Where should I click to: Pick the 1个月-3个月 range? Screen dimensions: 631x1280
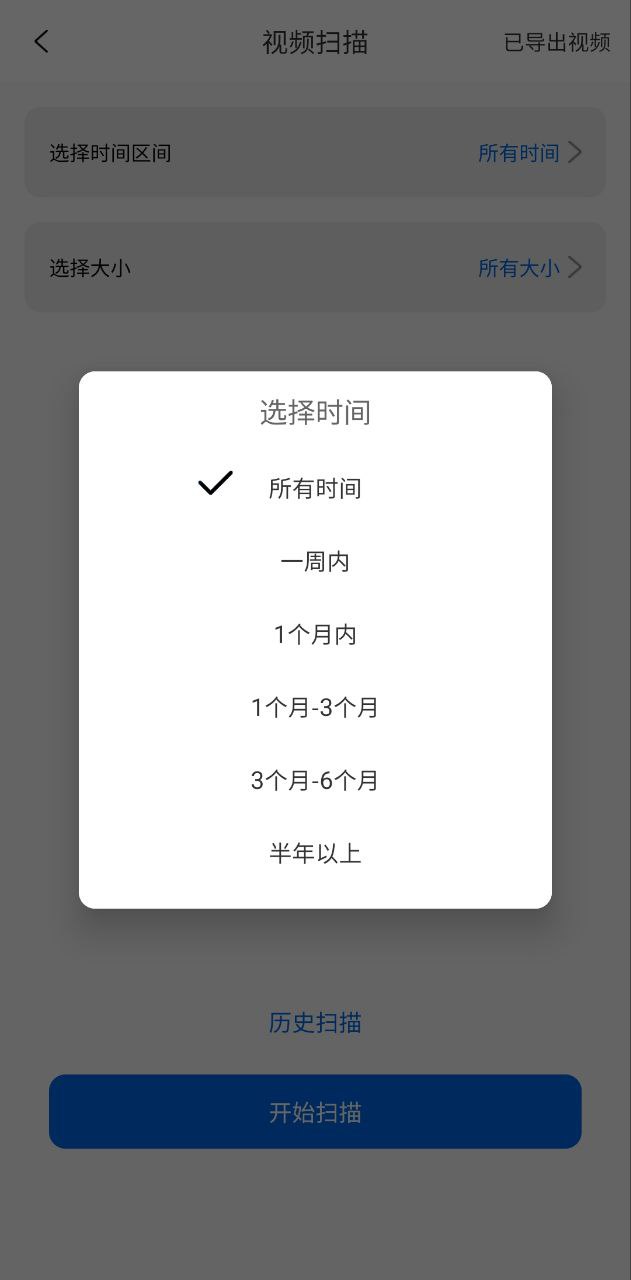point(315,707)
